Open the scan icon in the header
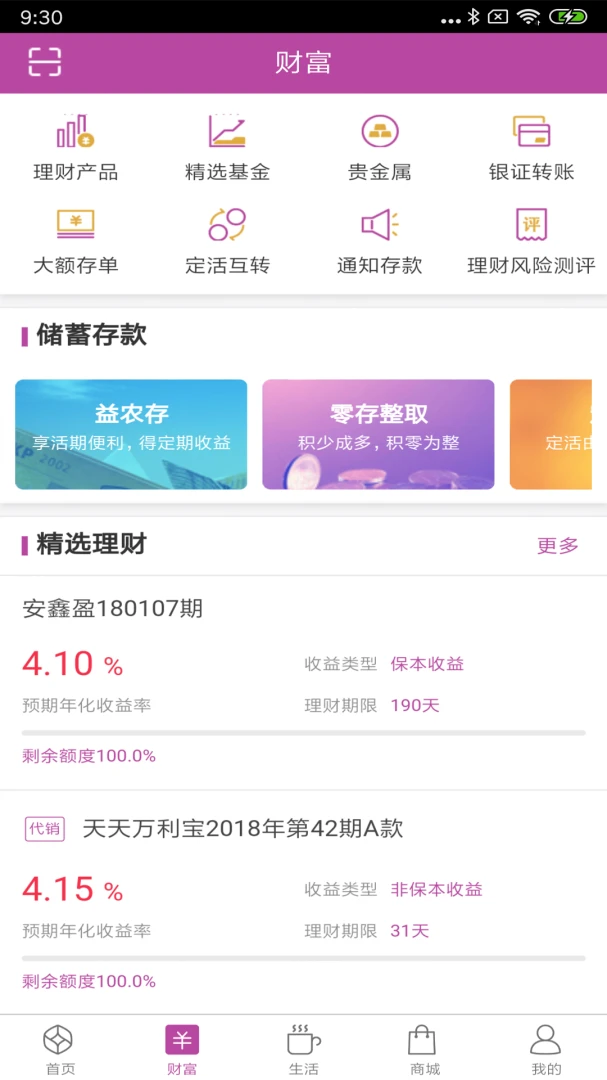607x1080 pixels. (x=45, y=62)
